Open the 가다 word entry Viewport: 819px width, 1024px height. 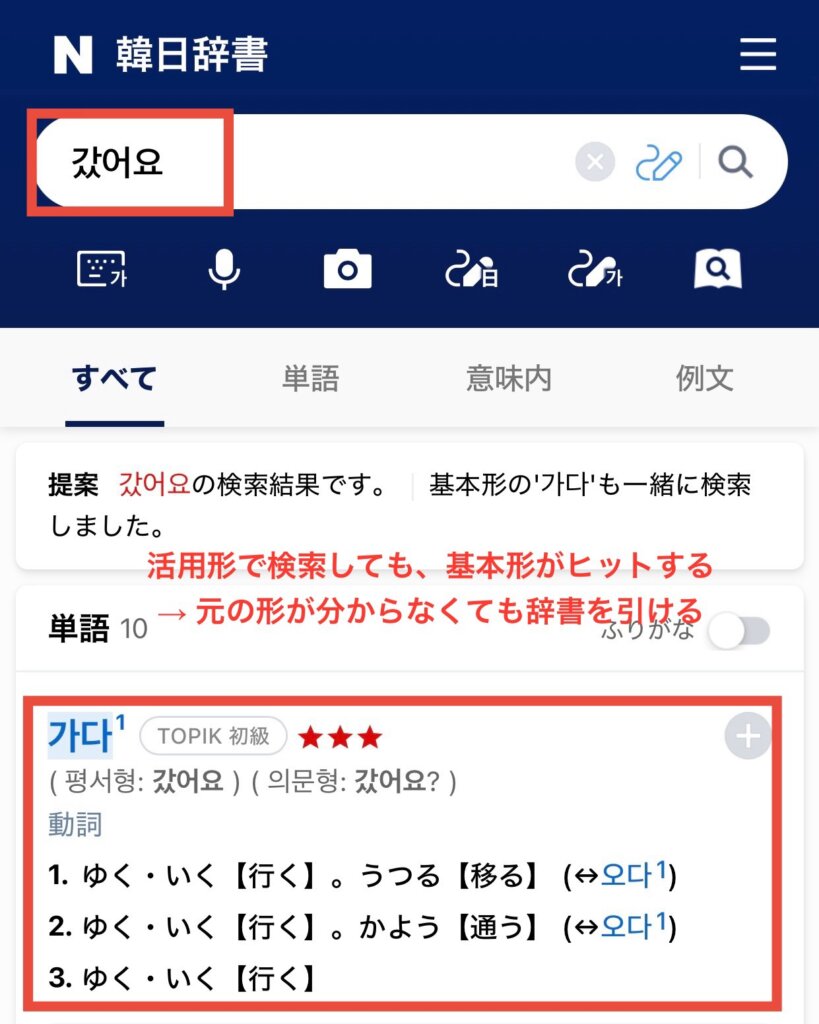[80, 736]
